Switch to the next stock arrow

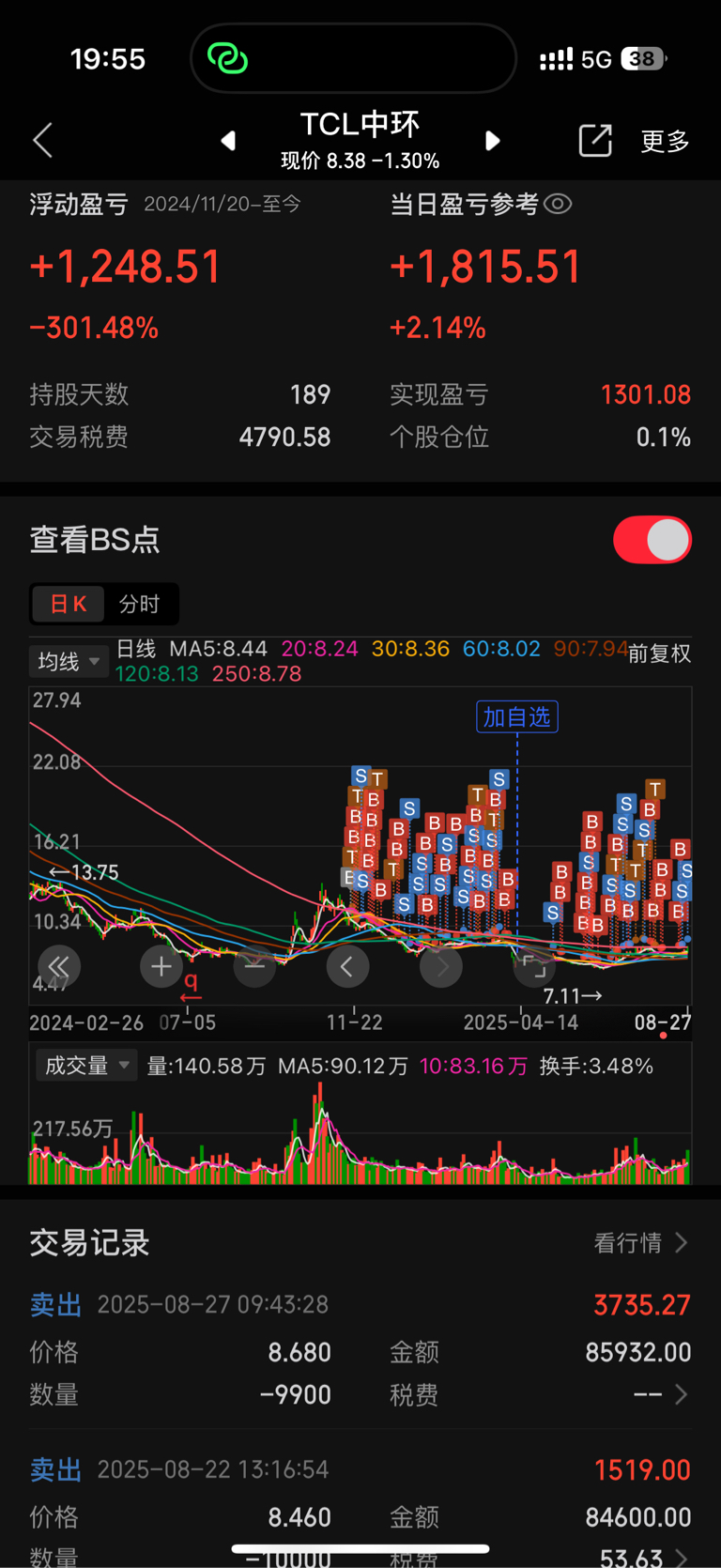click(x=492, y=141)
